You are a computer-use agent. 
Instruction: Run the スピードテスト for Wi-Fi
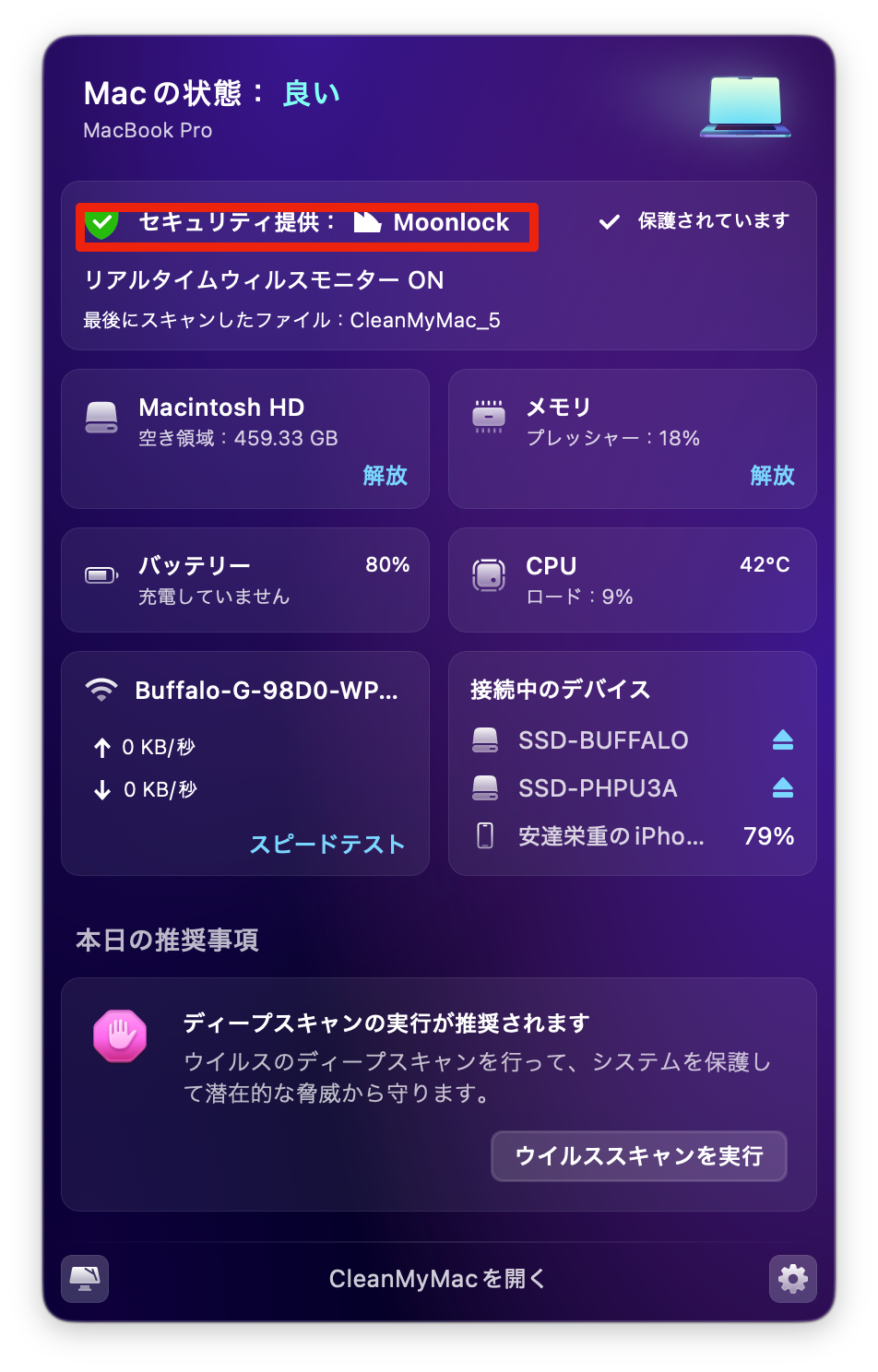326,845
